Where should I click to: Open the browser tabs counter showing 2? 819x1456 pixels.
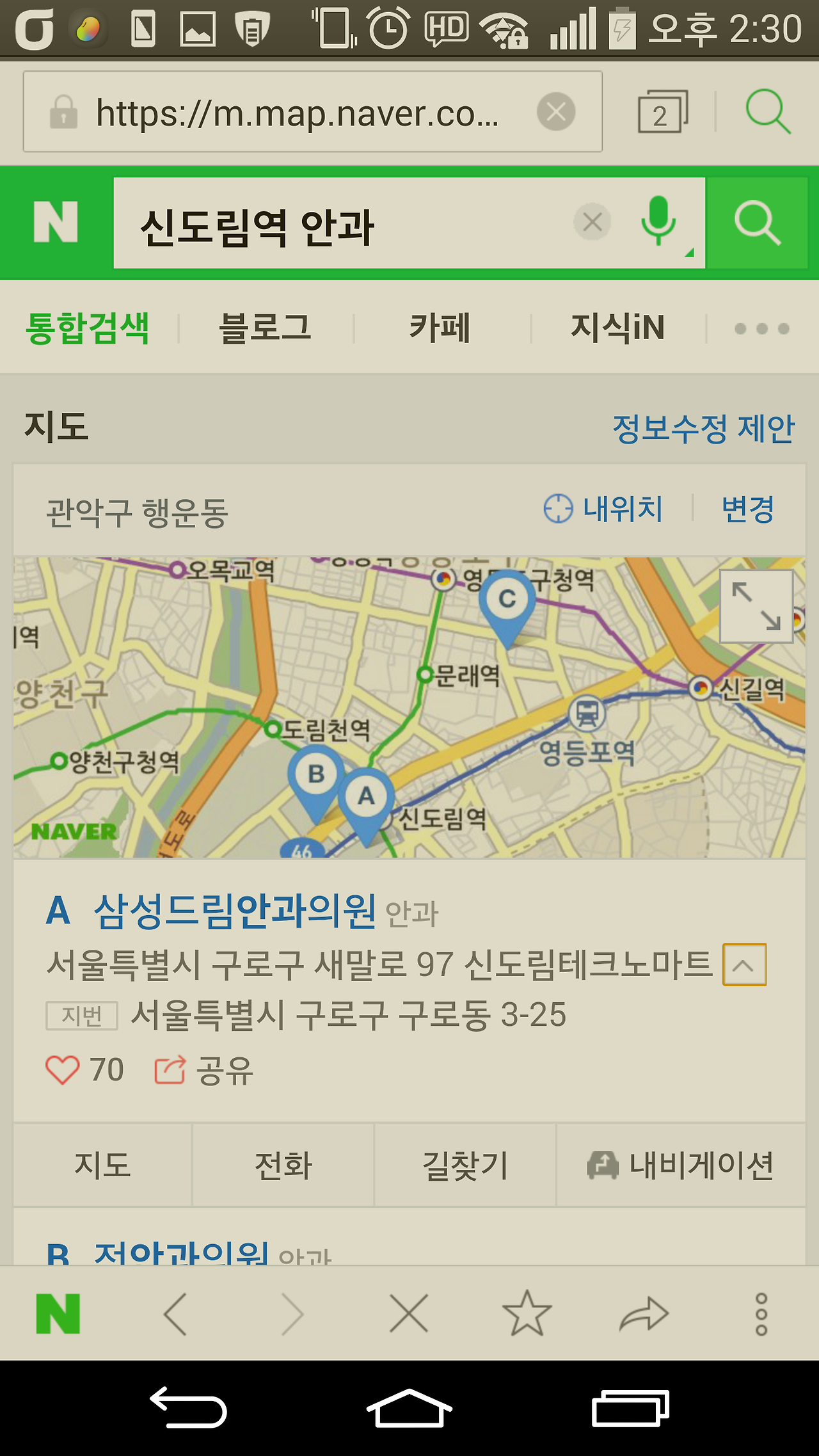pyautogui.click(x=663, y=112)
